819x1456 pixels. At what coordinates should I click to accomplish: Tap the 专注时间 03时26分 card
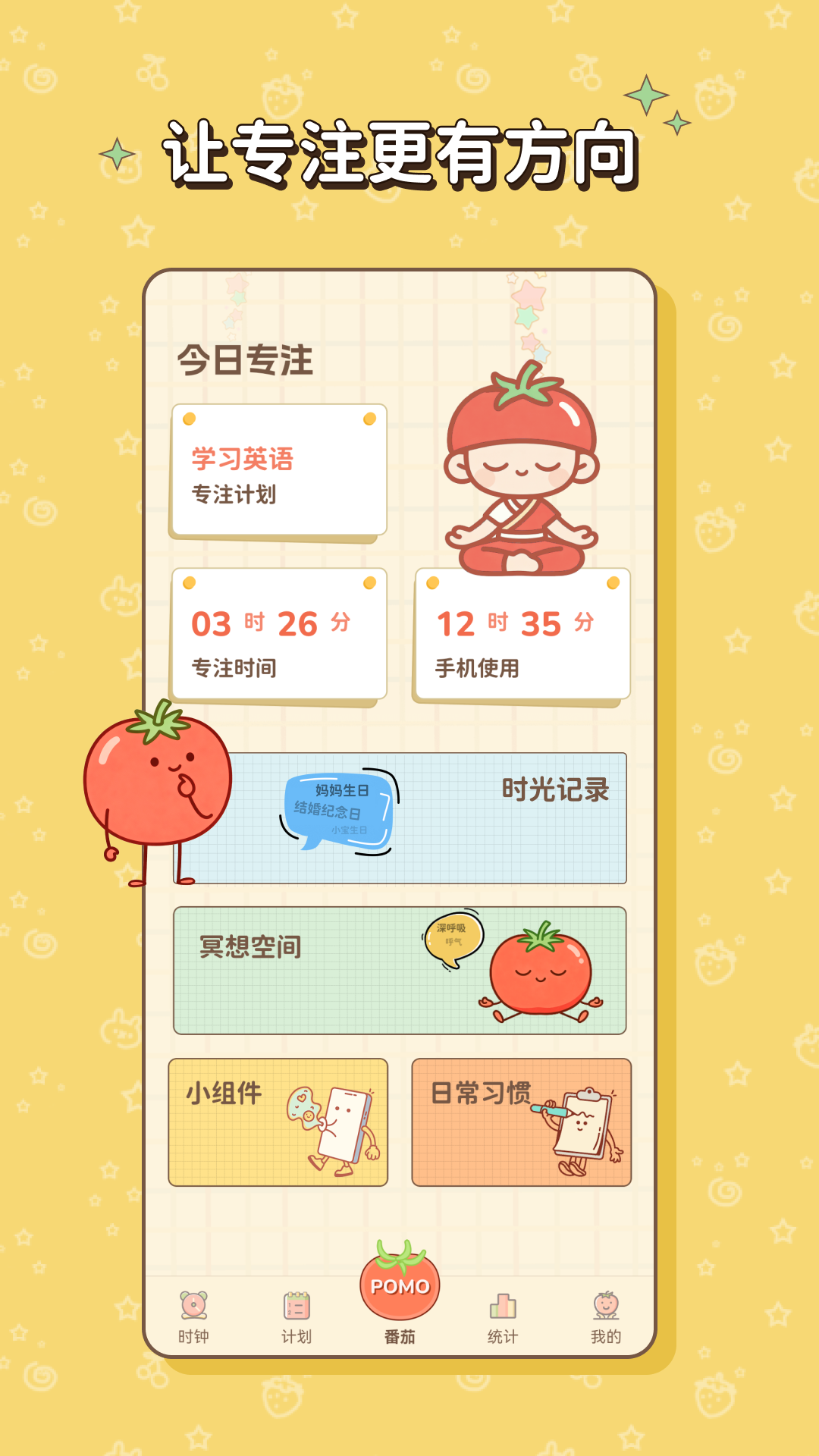point(278,637)
